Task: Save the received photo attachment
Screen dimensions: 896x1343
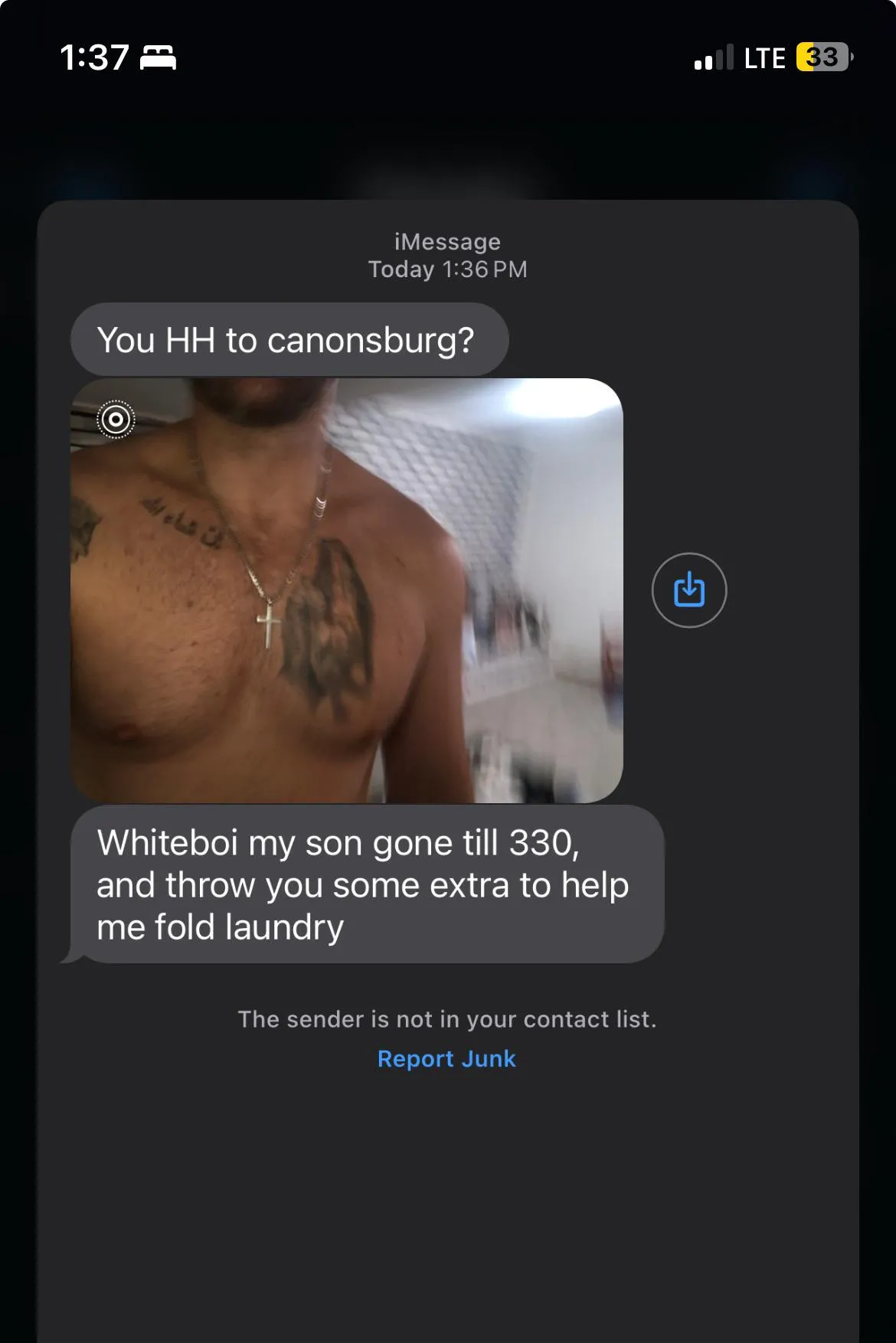Action: 688,590
